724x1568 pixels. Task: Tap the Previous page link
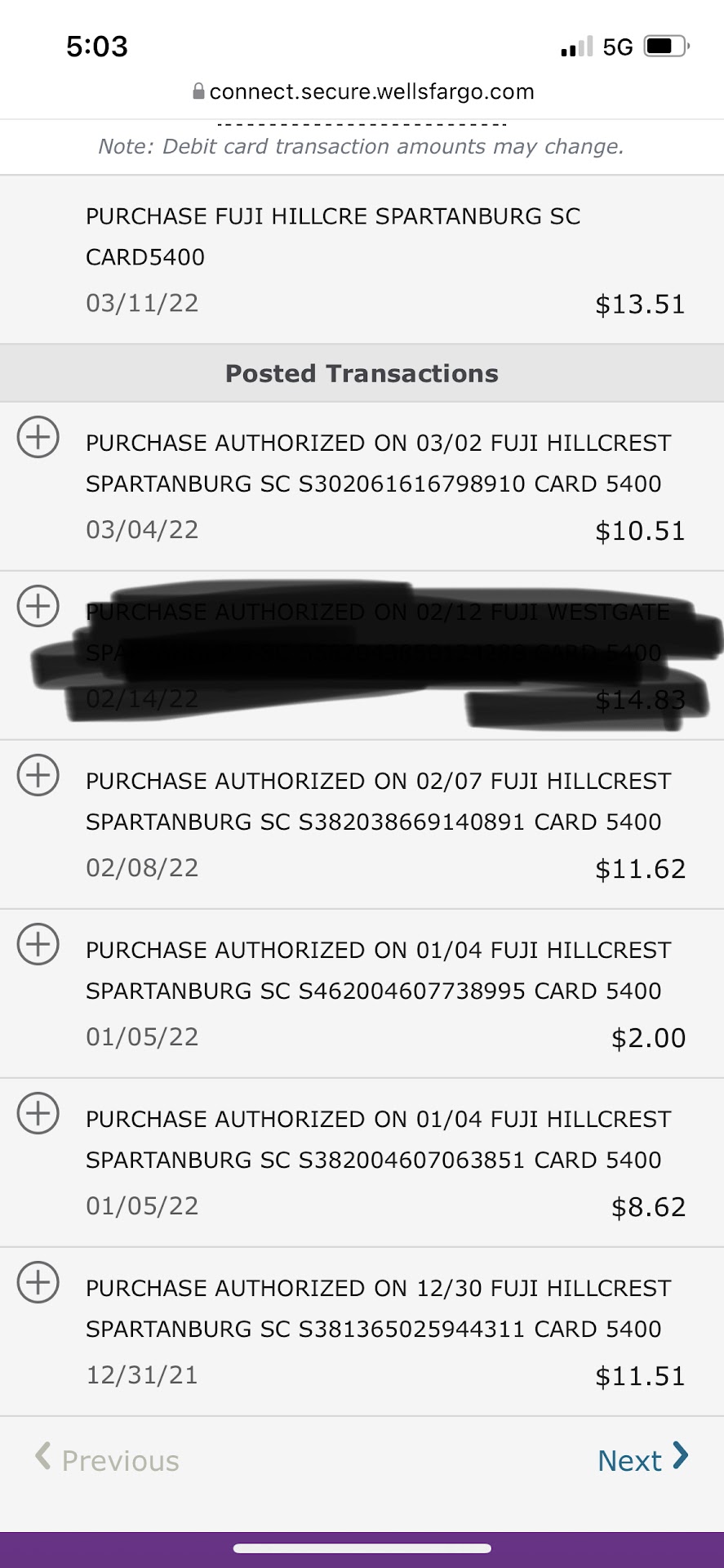click(108, 1460)
